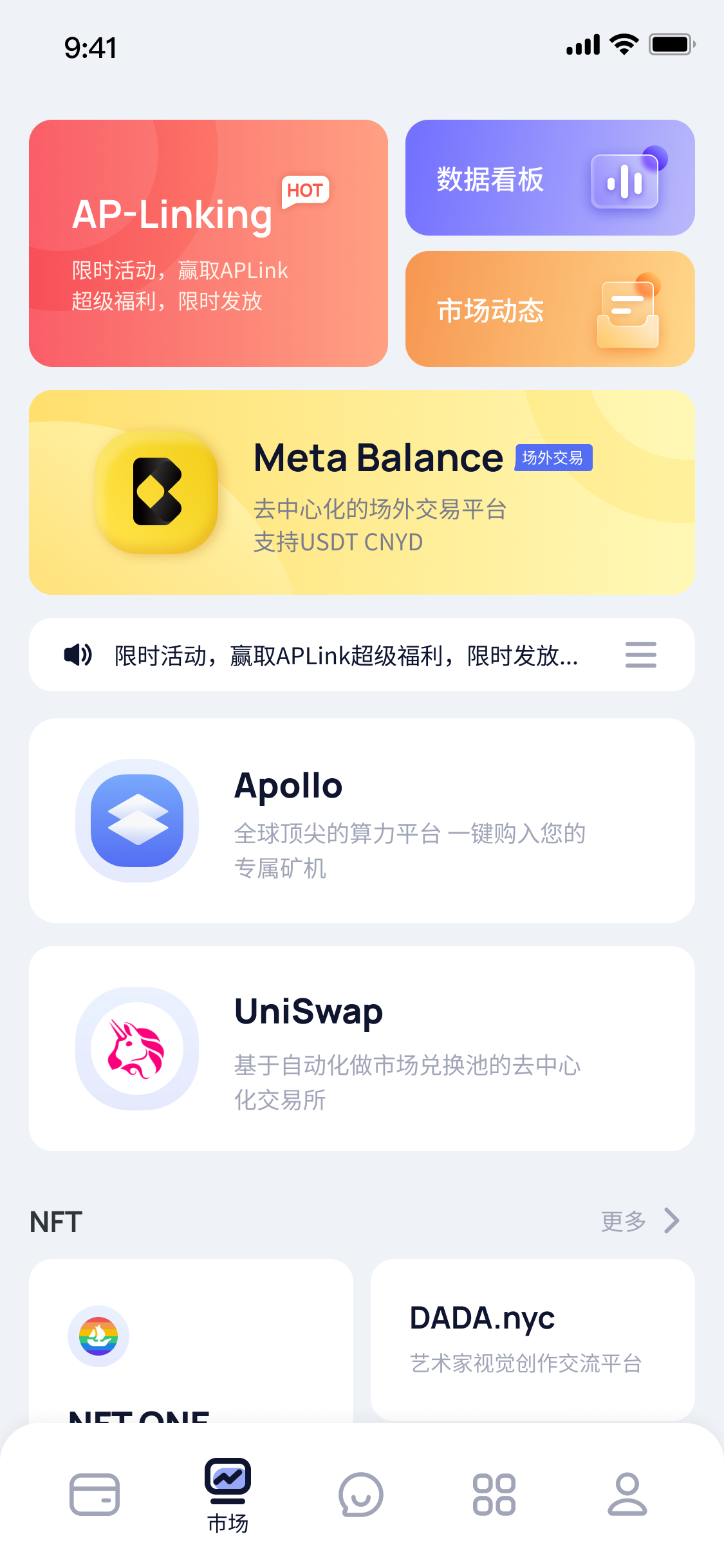Open the profile tab
Image resolution: width=724 pixels, height=1568 pixels.
(627, 1494)
